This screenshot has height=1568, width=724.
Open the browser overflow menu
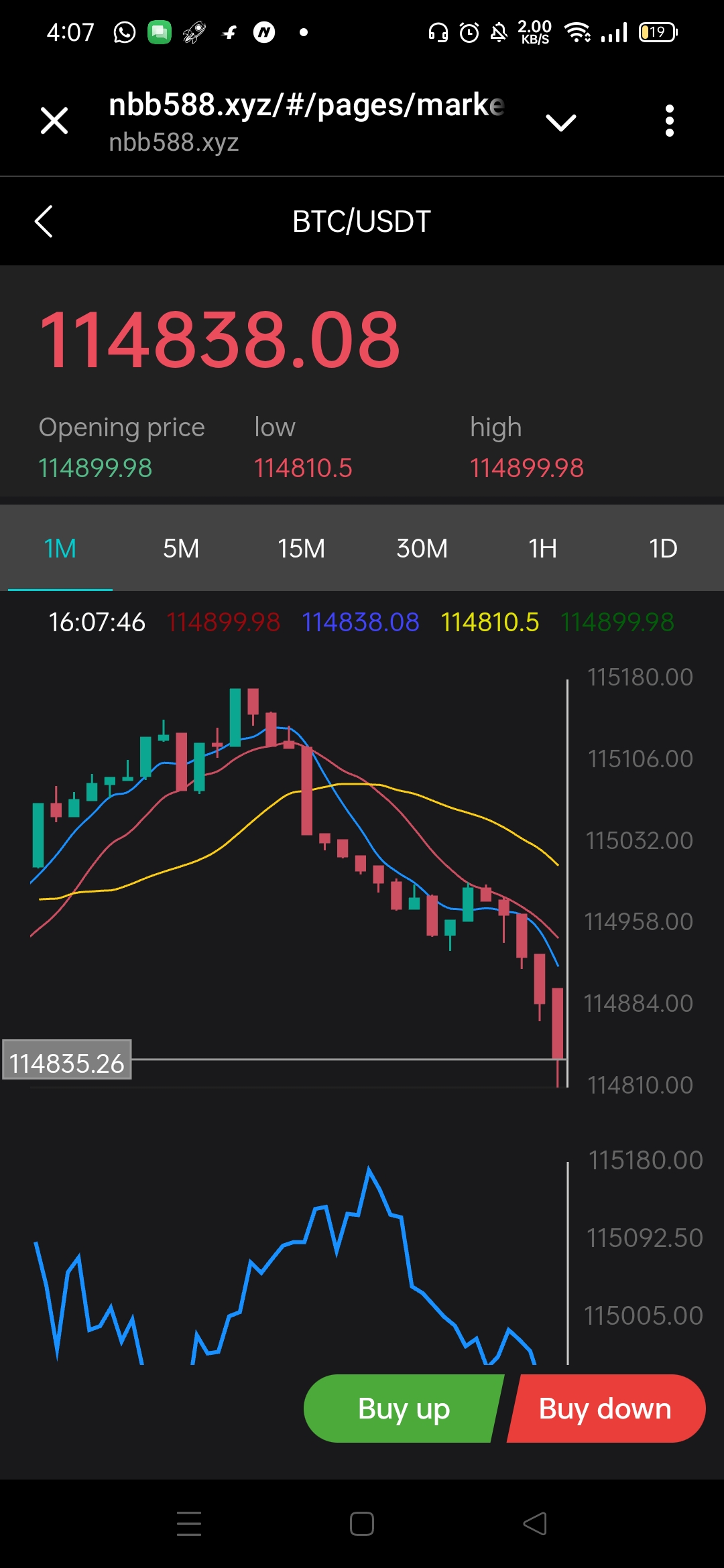pos(669,121)
